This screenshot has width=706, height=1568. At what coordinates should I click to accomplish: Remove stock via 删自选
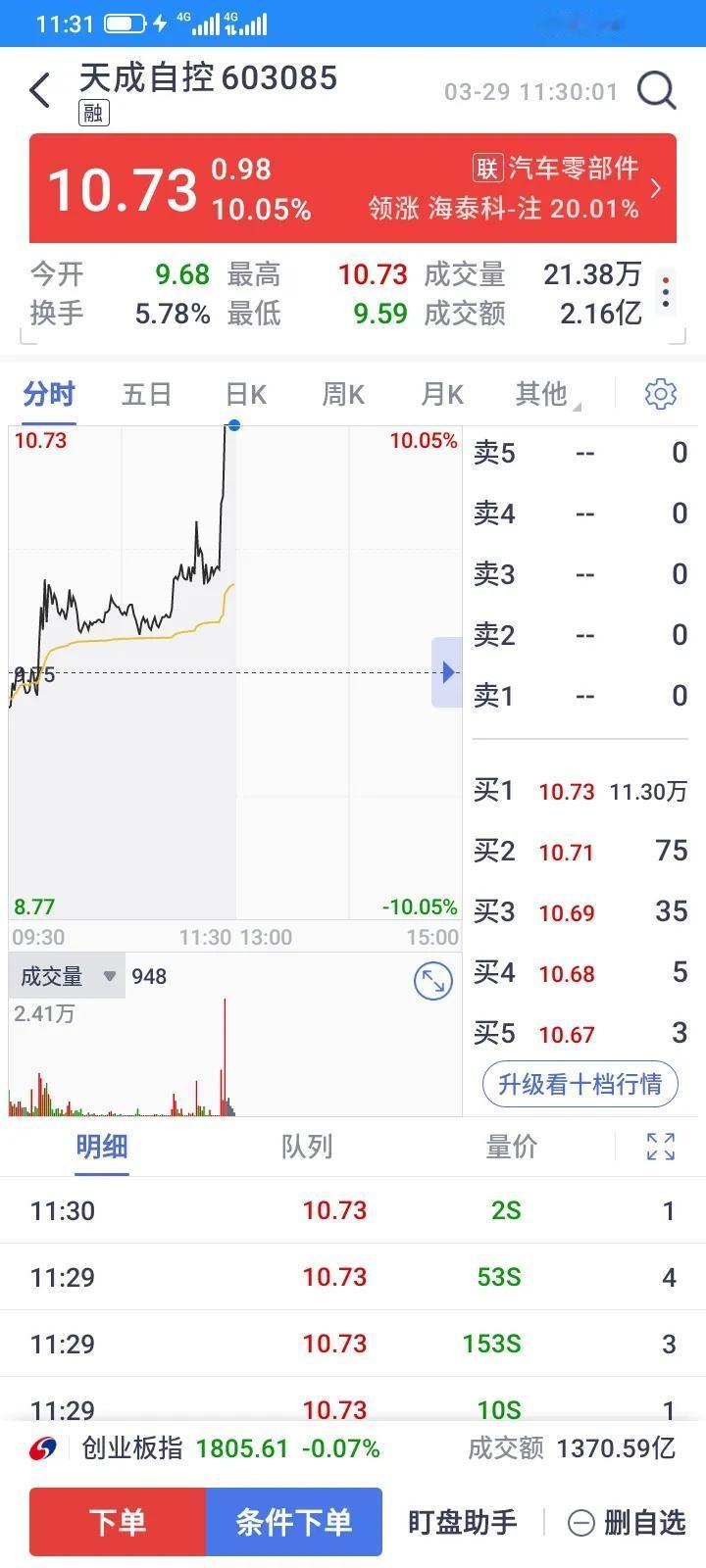[x=628, y=1522]
